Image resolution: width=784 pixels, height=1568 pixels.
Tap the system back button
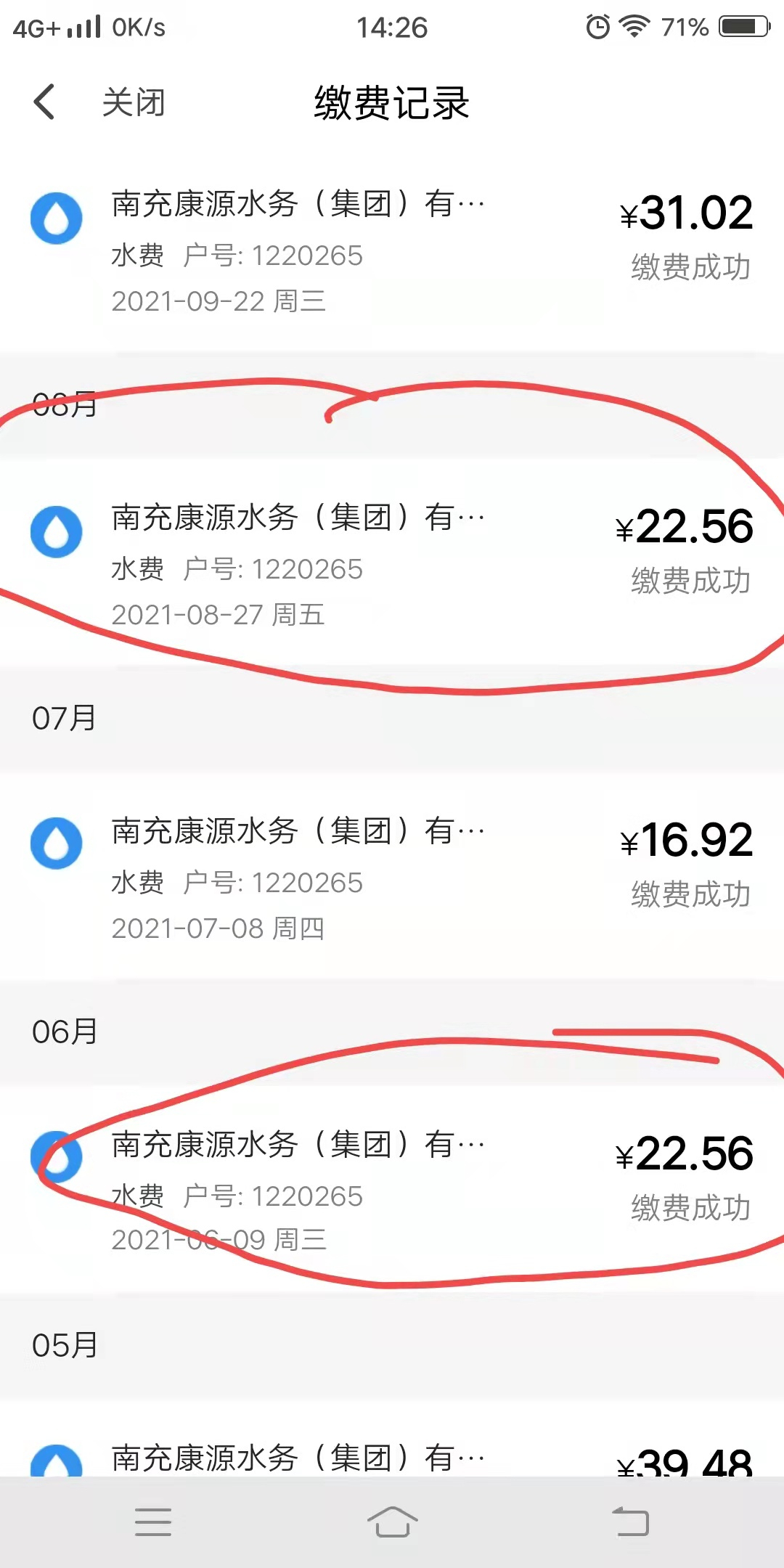tap(631, 1522)
